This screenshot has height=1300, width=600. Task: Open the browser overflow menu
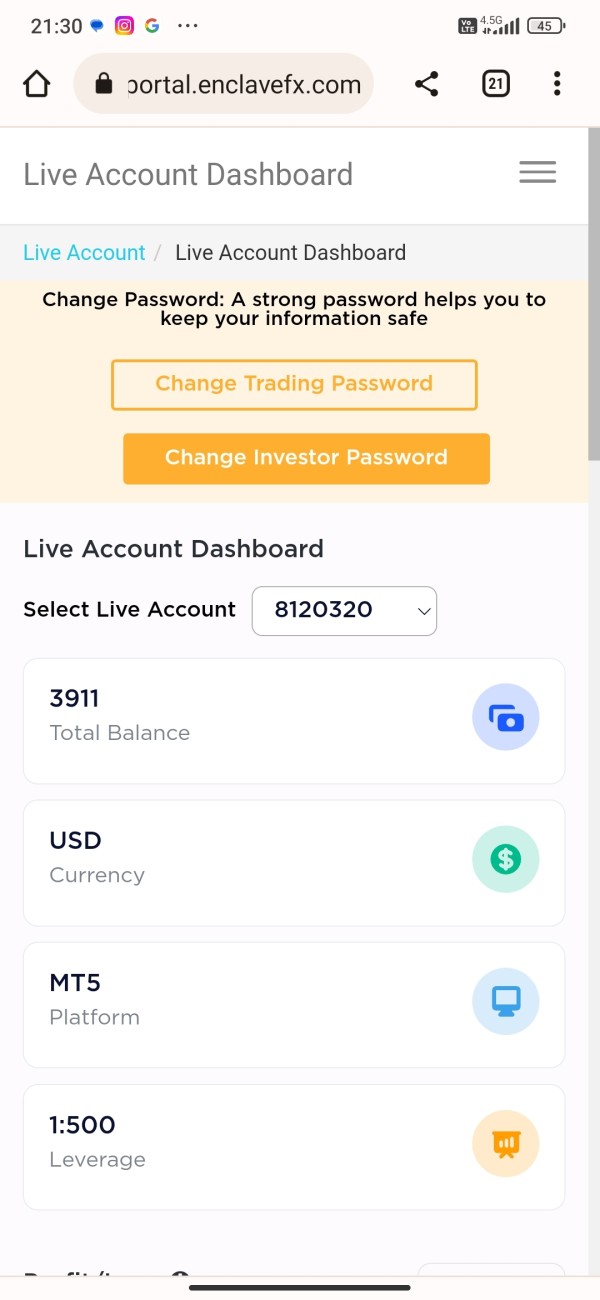coord(557,84)
